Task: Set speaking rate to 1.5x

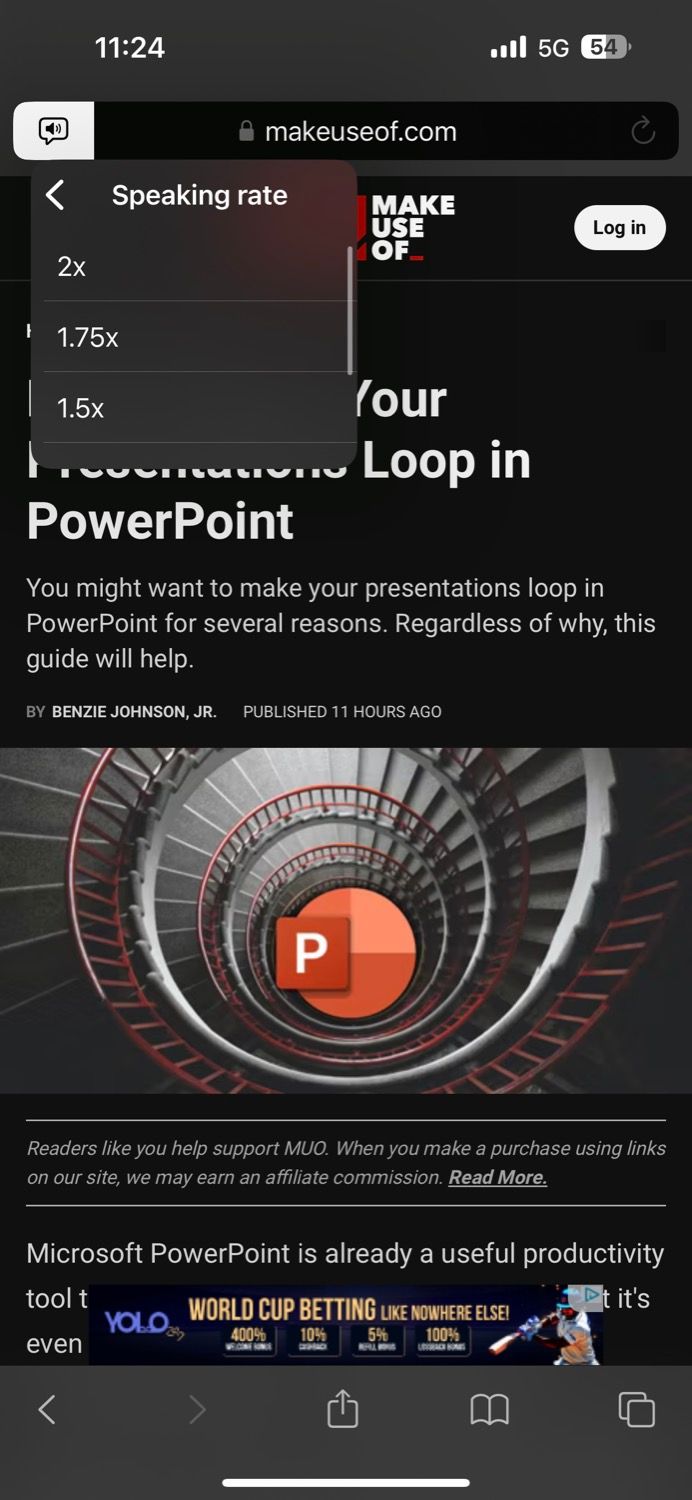Action: tap(190, 408)
